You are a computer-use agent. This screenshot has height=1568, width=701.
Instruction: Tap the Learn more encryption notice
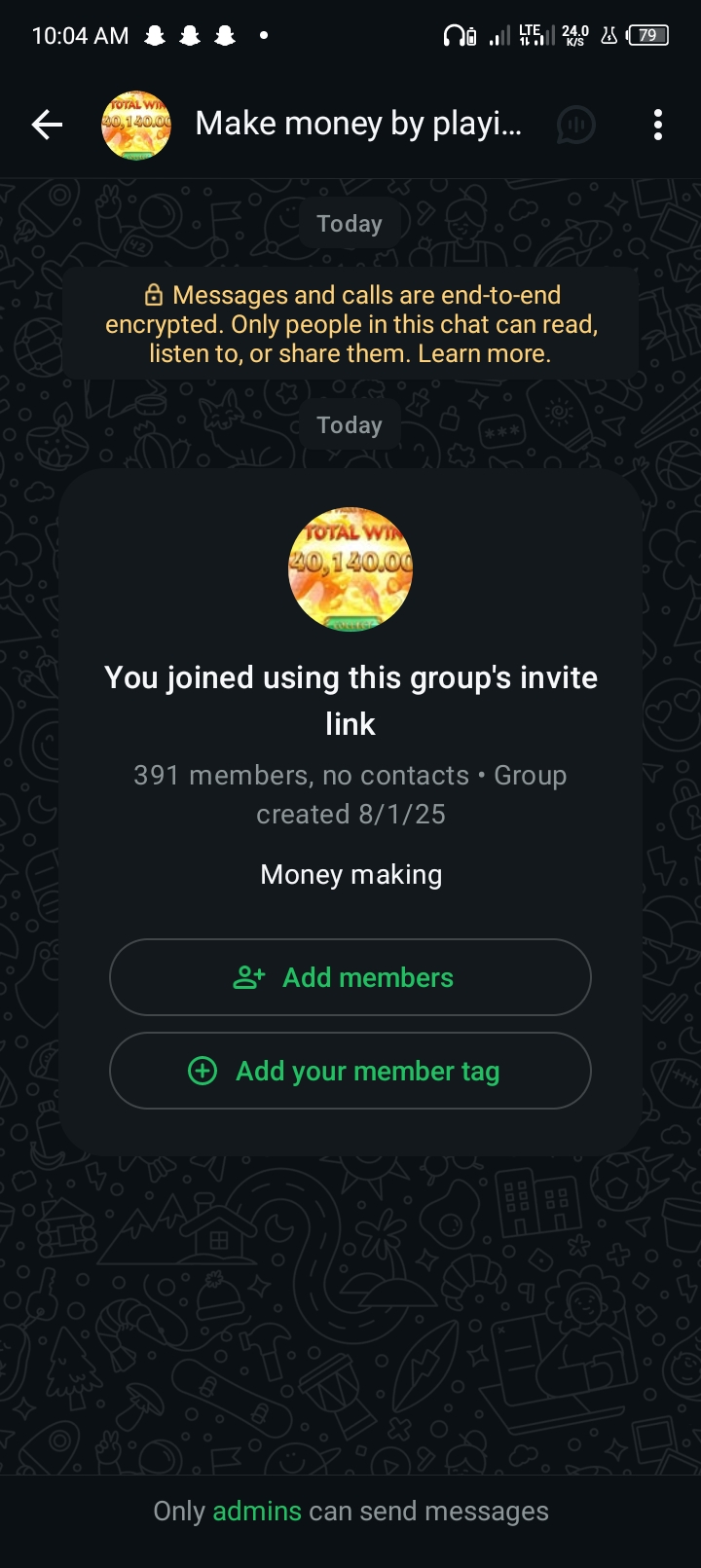(484, 353)
